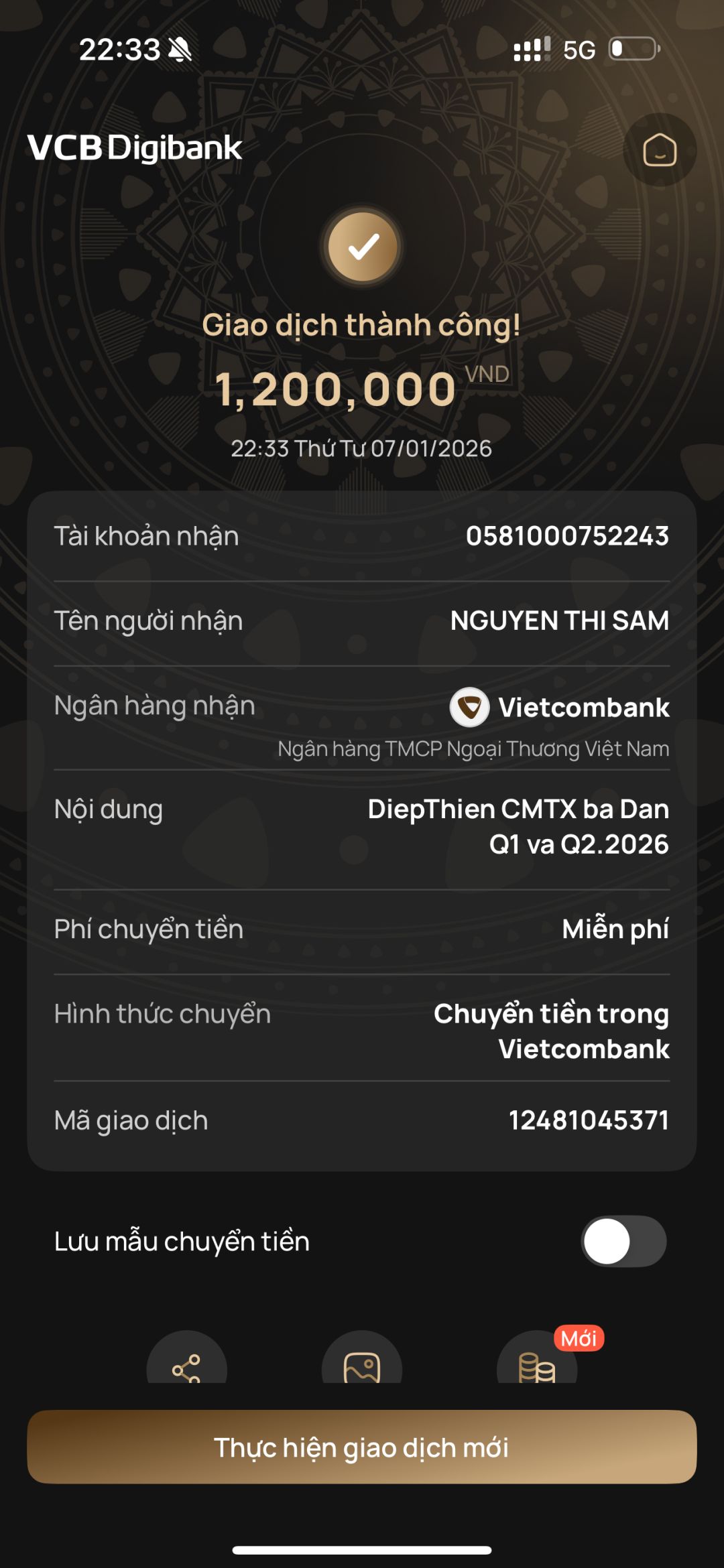
Task: Enable the Lưu mẫu chuyển tiền switch
Action: pos(623,1241)
